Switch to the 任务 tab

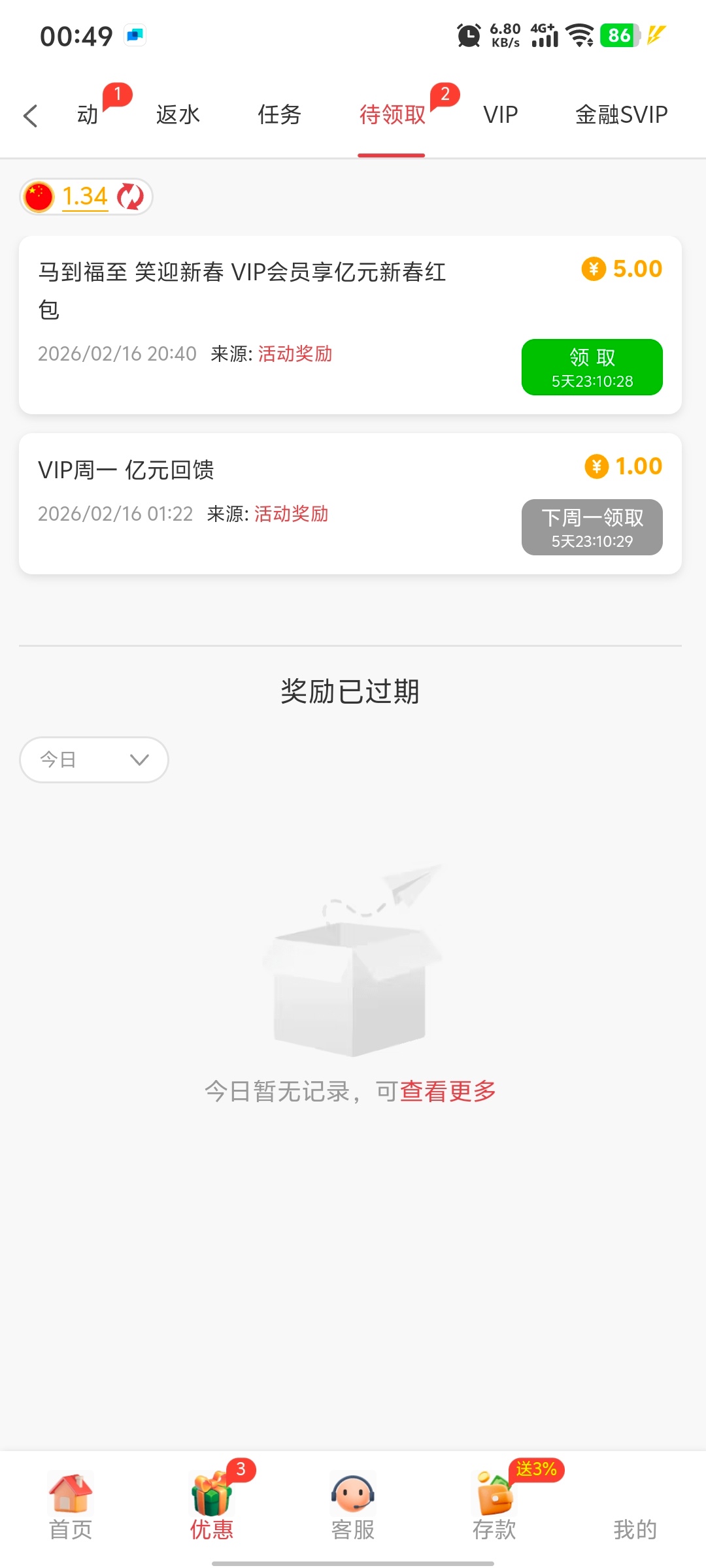point(279,115)
